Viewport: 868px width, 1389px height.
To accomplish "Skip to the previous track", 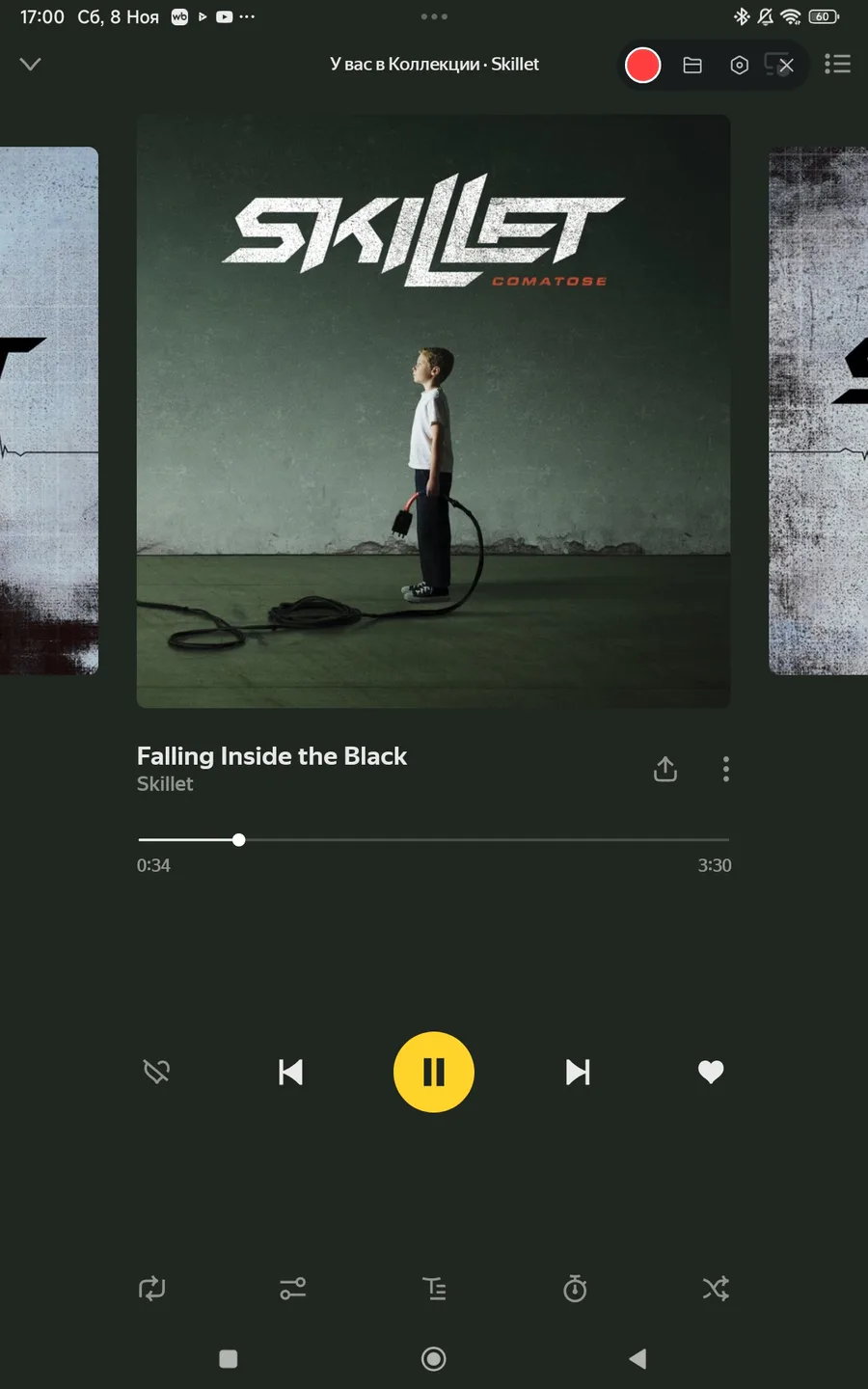I will pyautogui.click(x=290, y=1073).
